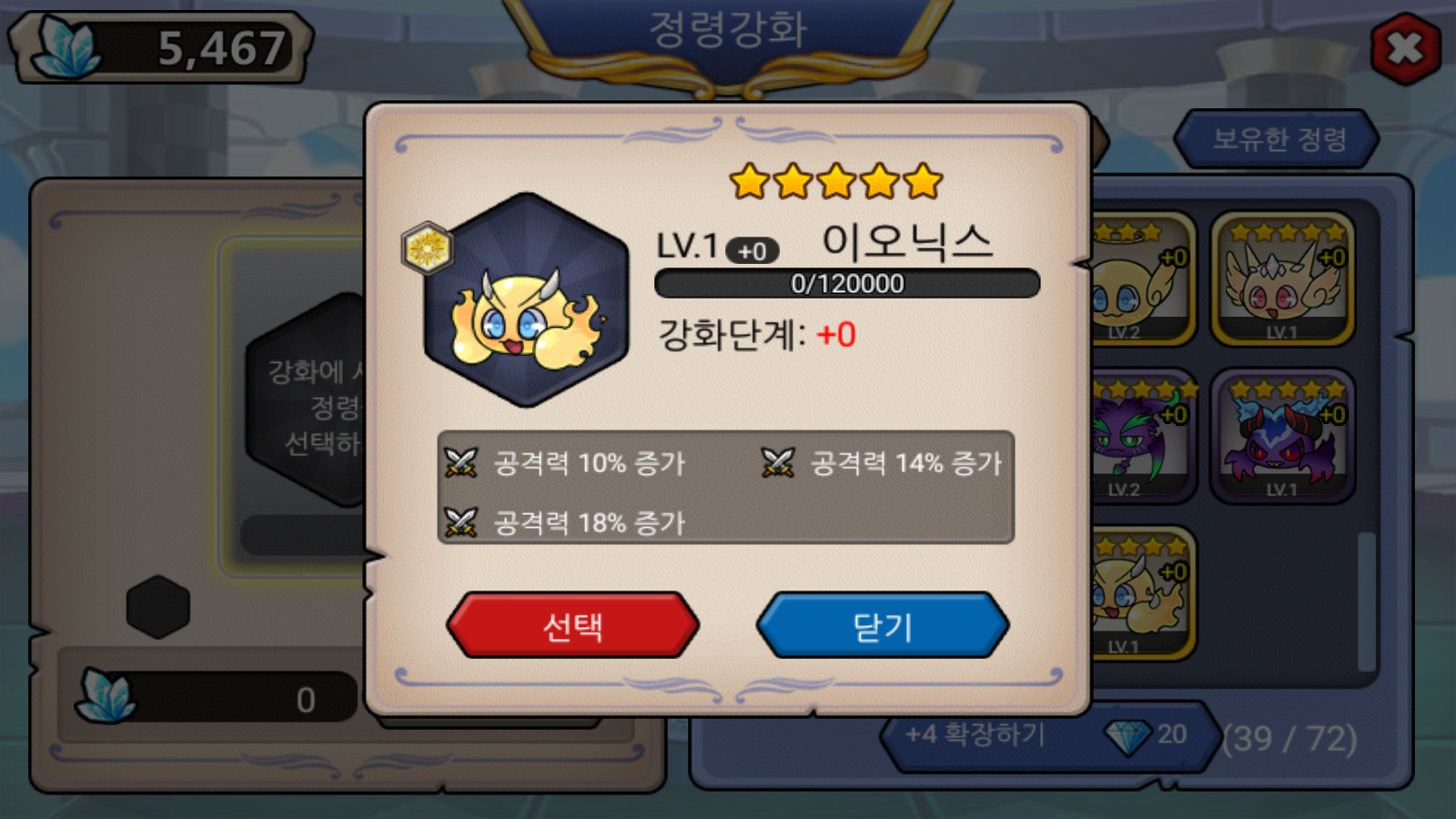Open the 보유한 정령 tab
This screenshot has width=1456, height=819.
tap(1278, 139)
